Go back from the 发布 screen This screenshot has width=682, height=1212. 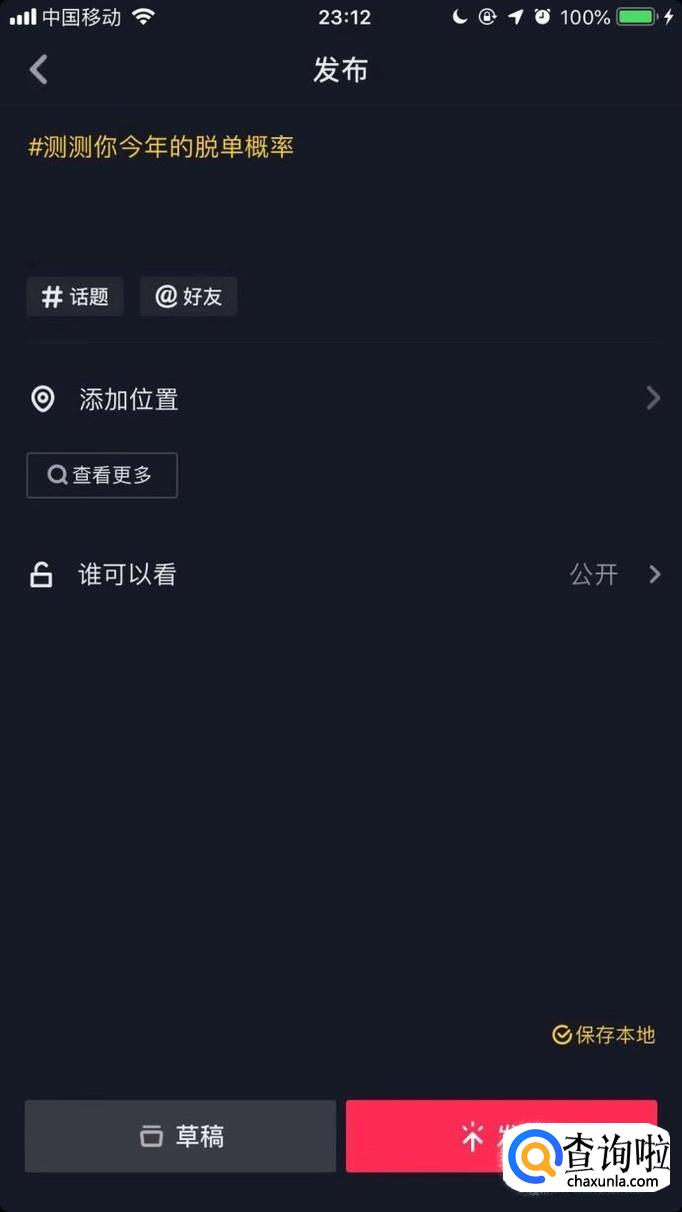point(39,70)
